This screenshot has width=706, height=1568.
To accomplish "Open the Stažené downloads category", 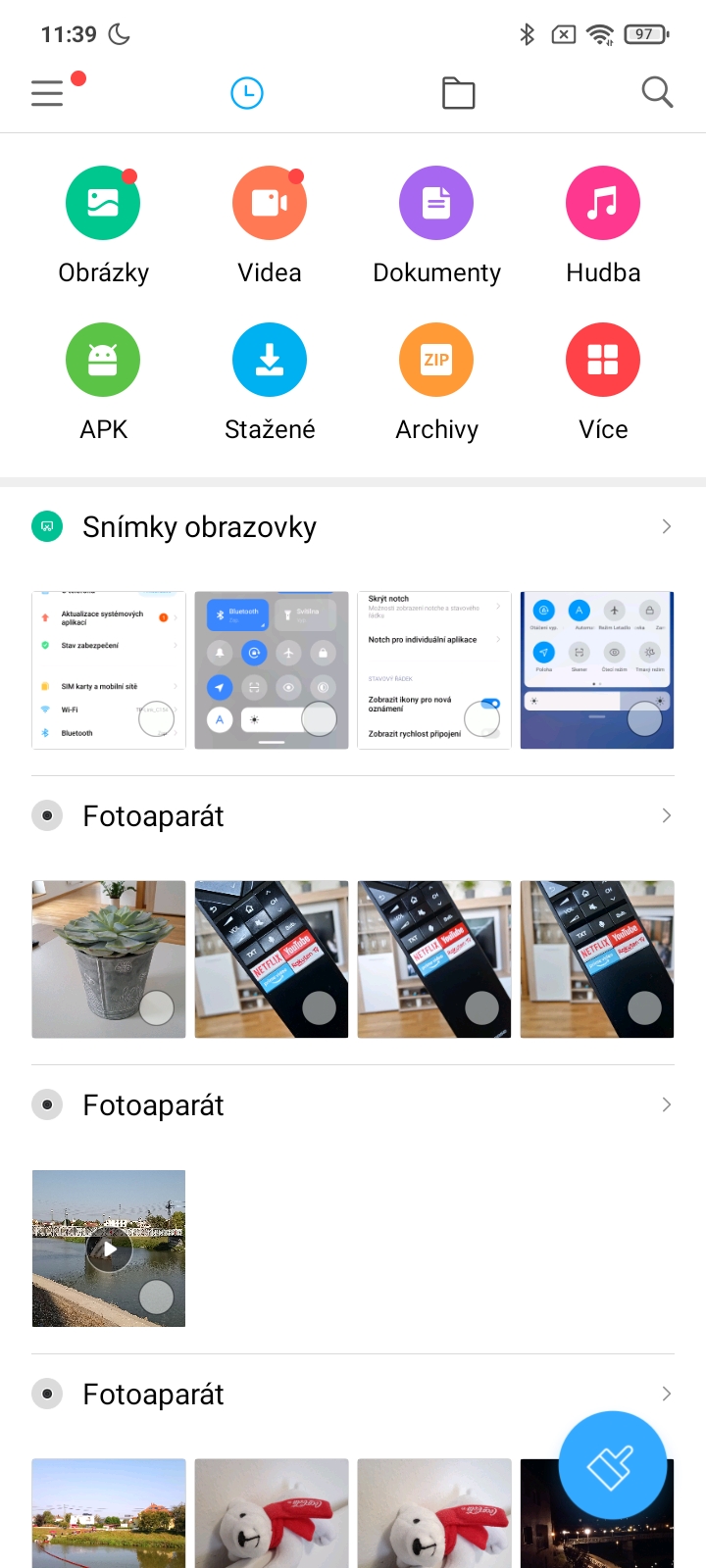I will [x=270, y=361].
